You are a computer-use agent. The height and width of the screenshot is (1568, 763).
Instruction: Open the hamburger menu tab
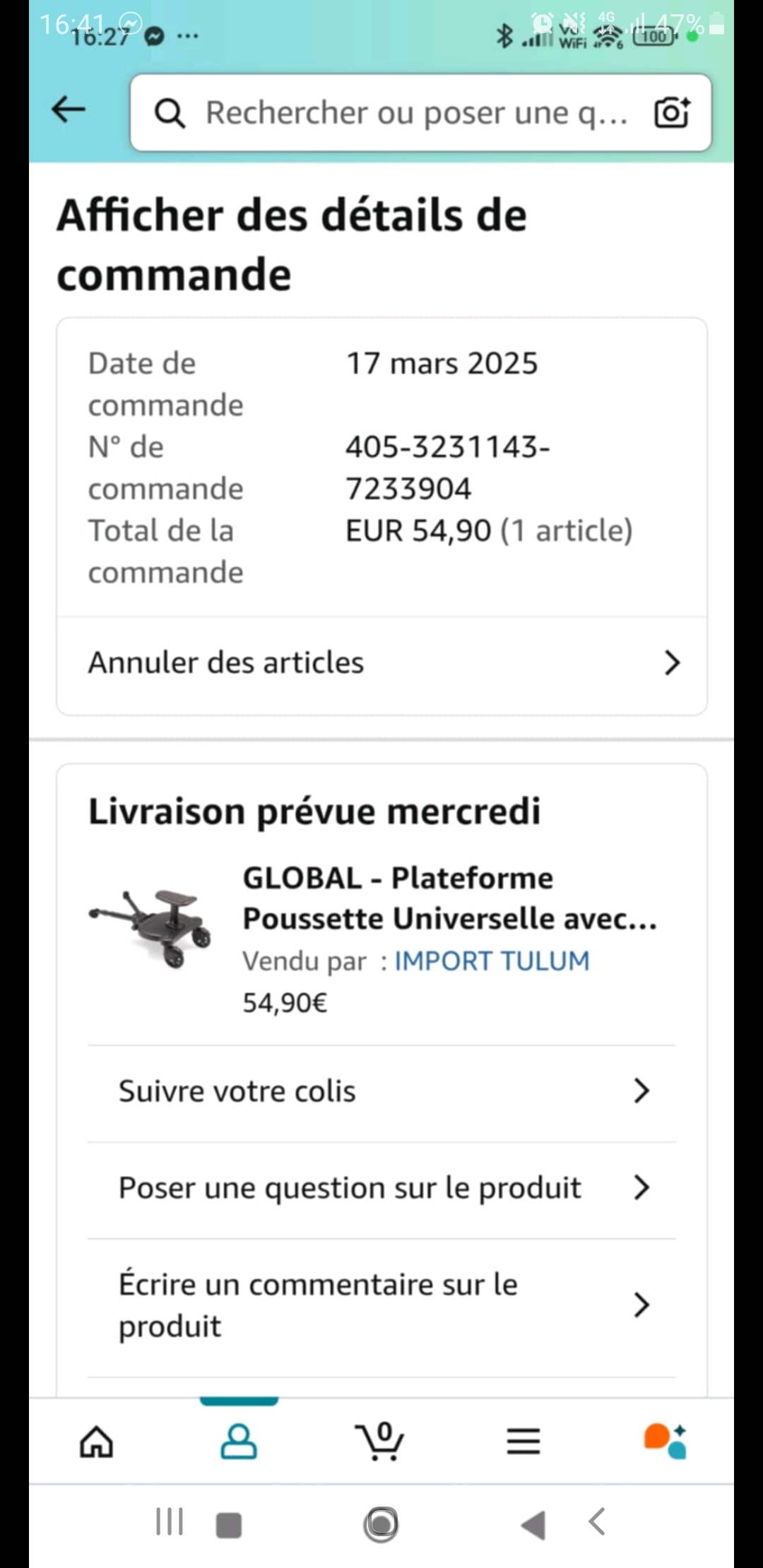(524, 1442)
